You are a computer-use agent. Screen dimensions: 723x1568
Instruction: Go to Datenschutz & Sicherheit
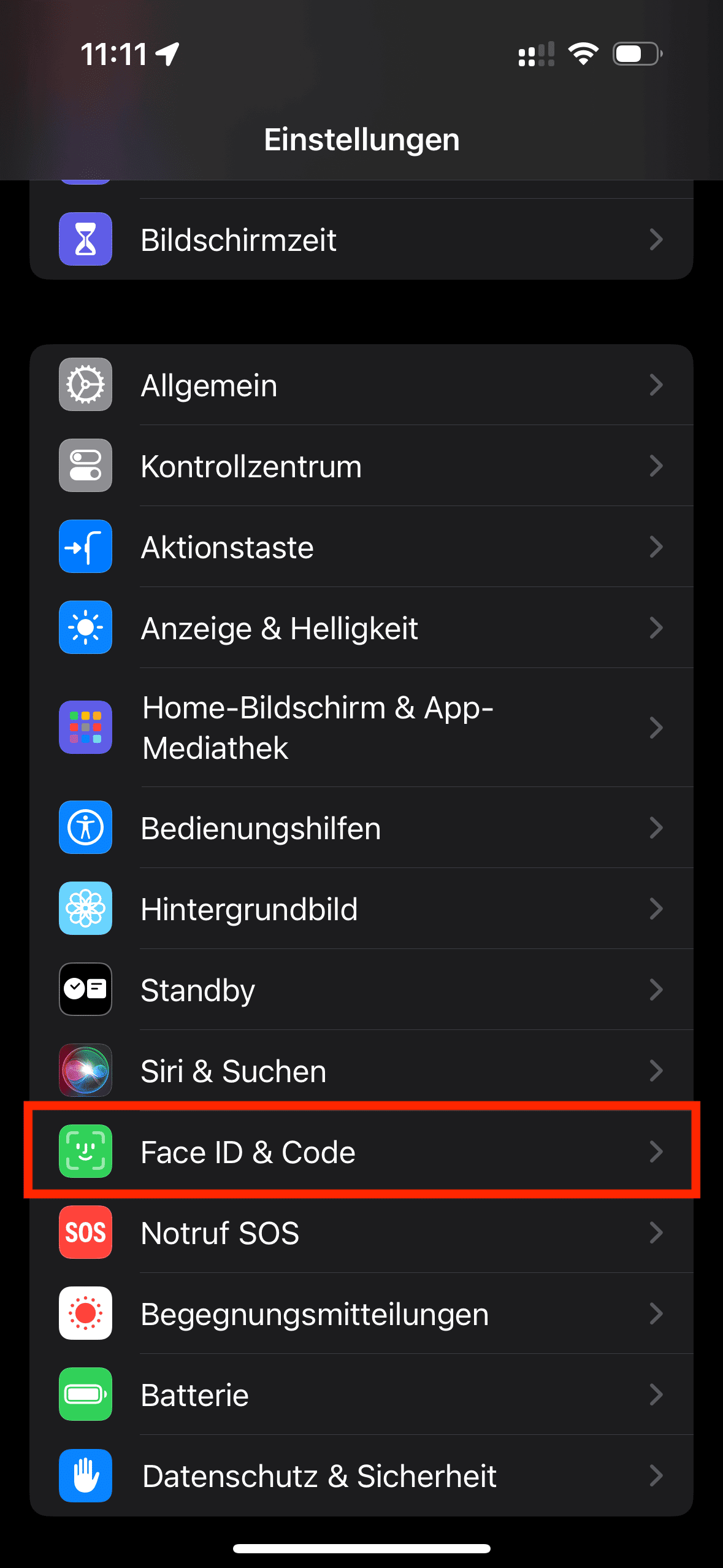(361, 1476)
